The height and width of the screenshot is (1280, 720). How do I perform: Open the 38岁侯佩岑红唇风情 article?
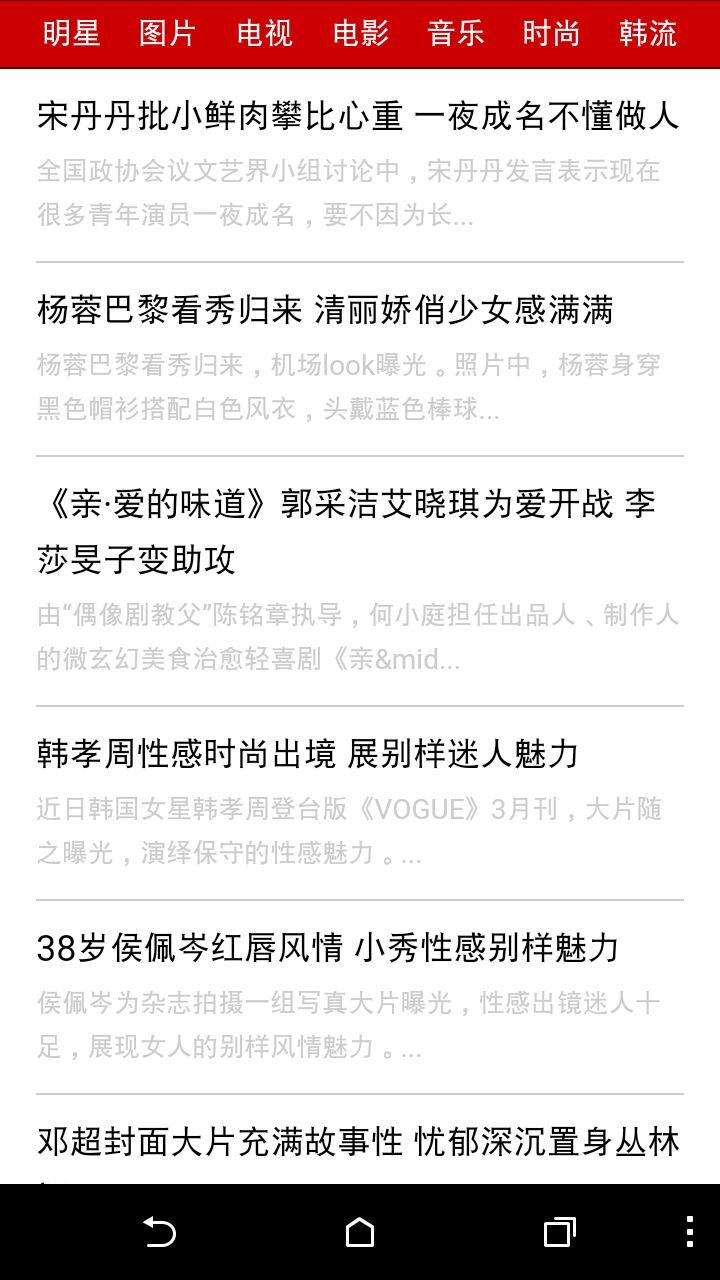click(x=360, y=997)
